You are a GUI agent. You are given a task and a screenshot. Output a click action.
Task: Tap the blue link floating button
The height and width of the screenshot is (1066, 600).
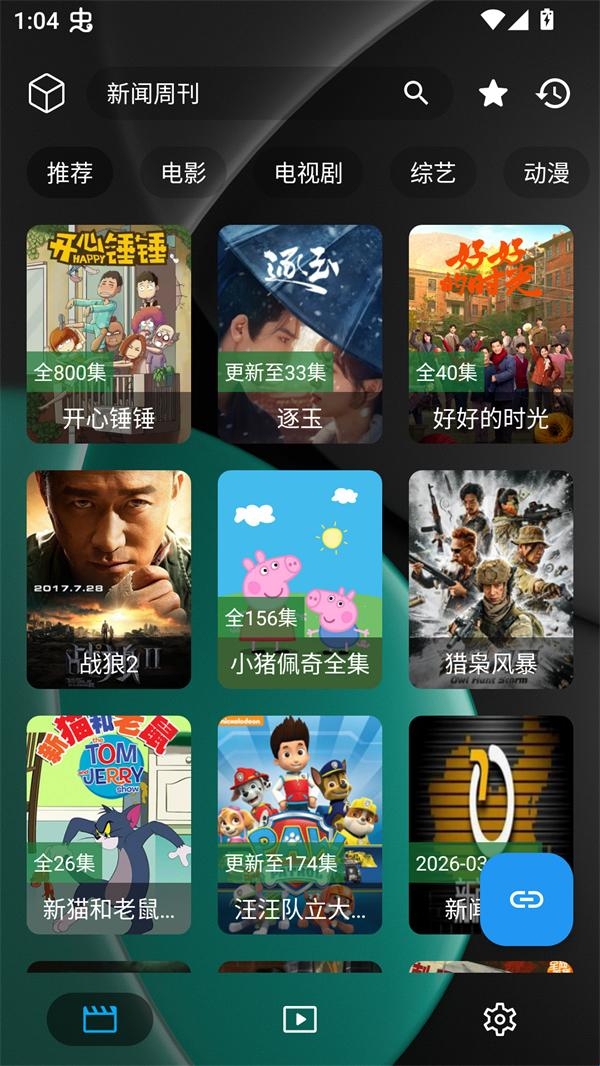coord(527,899)
